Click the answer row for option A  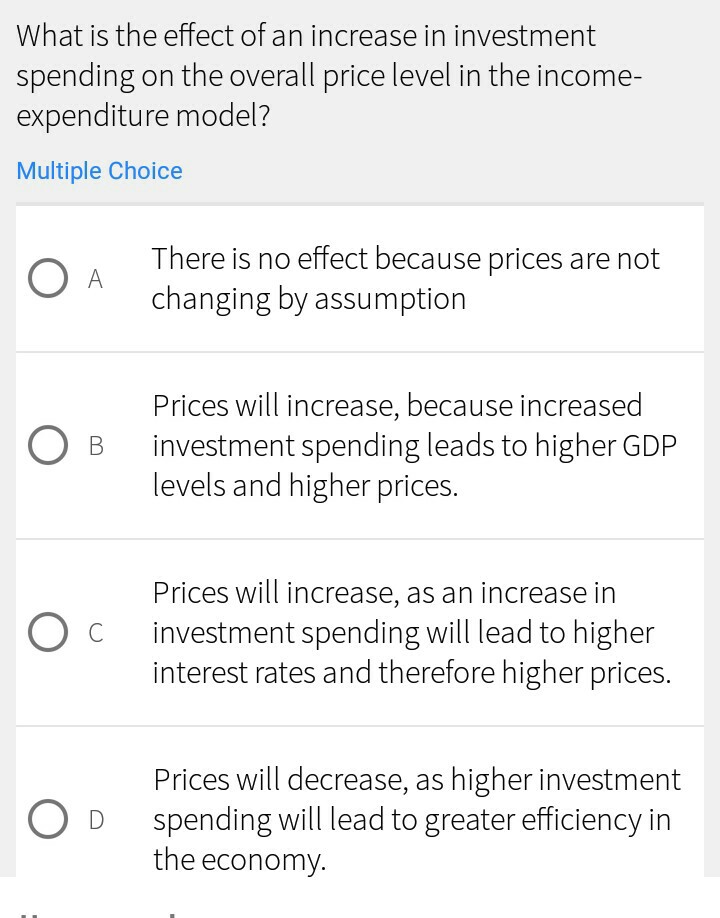coord(360,278)
